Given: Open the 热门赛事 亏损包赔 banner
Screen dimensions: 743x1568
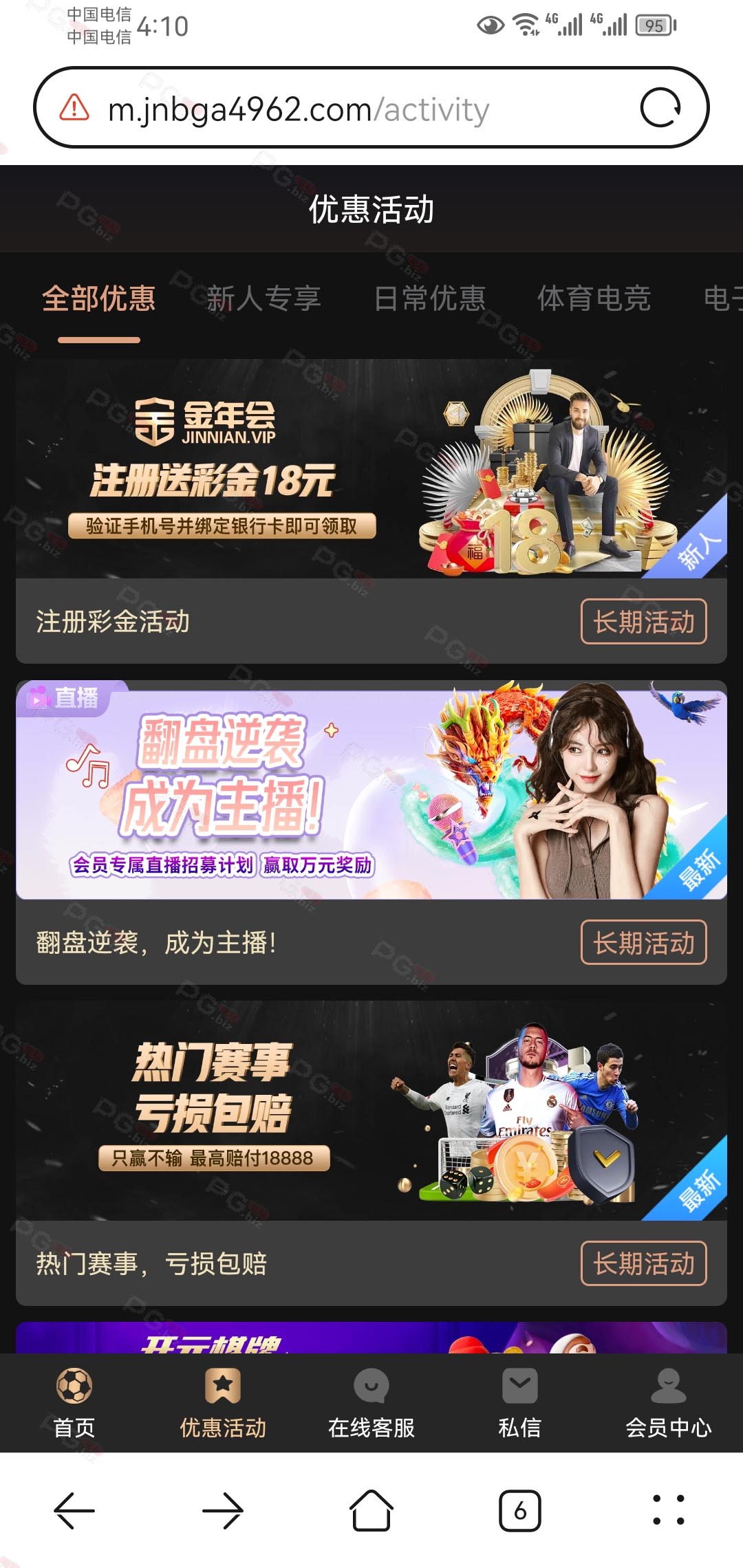Looking at the screenshot, I should 371,1111.
